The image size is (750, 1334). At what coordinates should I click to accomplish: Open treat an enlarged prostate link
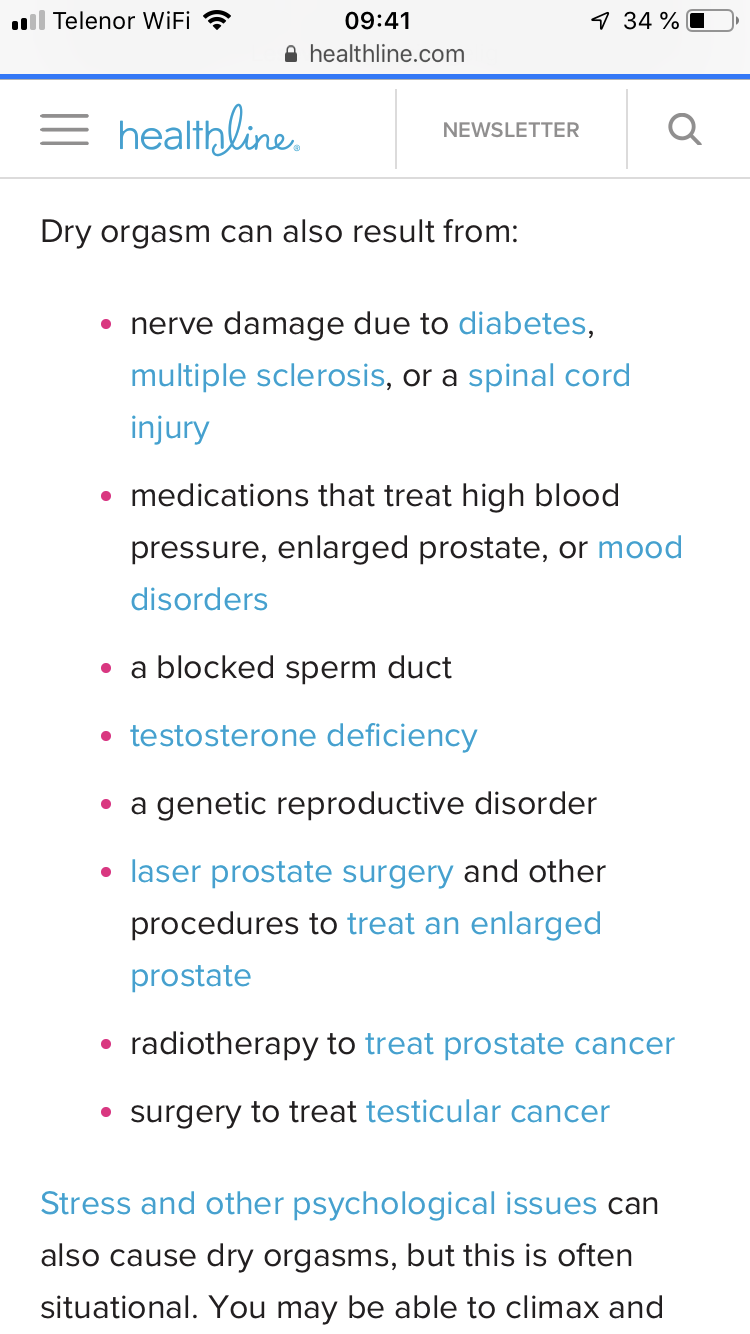(474, 924)
